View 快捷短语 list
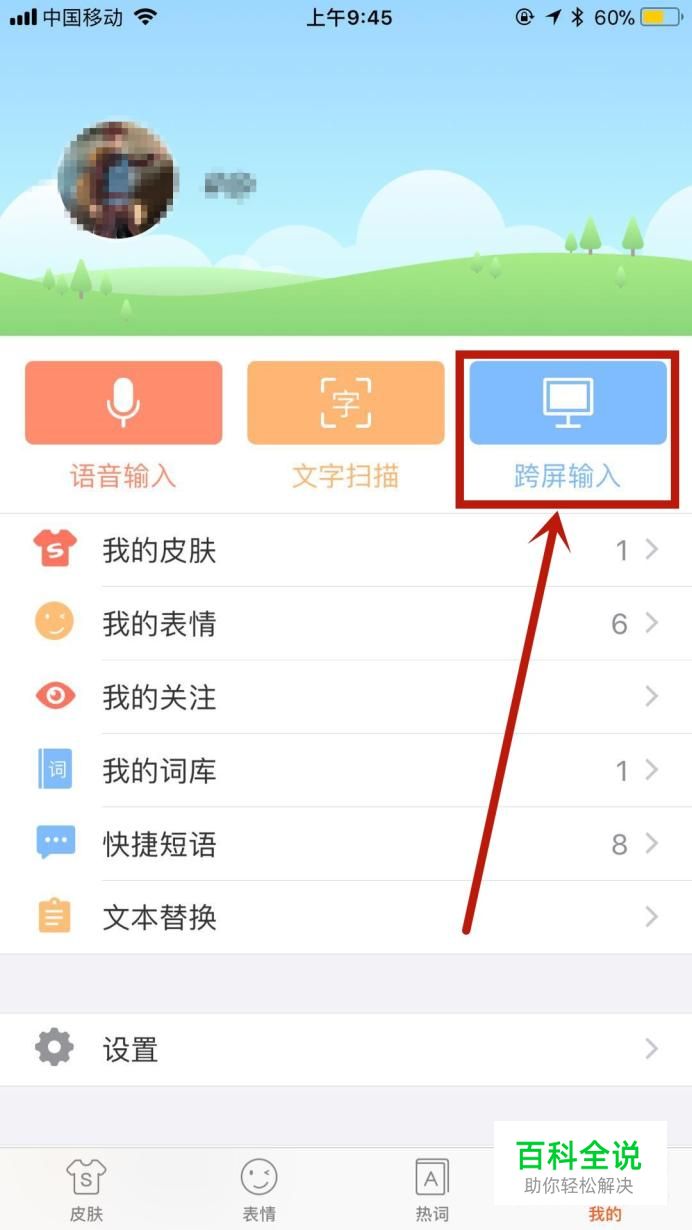Screen dimensions: 692x1230 tap(346, 844)
